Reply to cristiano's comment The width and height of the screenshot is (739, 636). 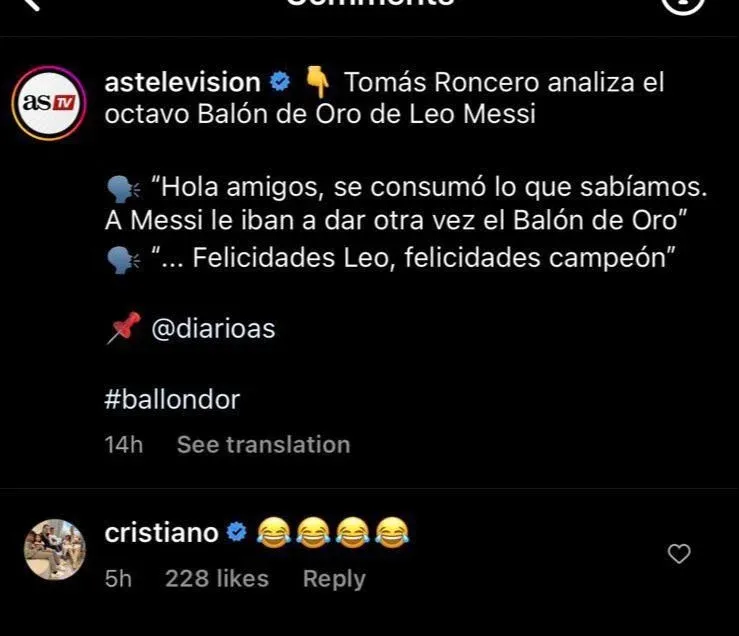[x=334, y=579]
